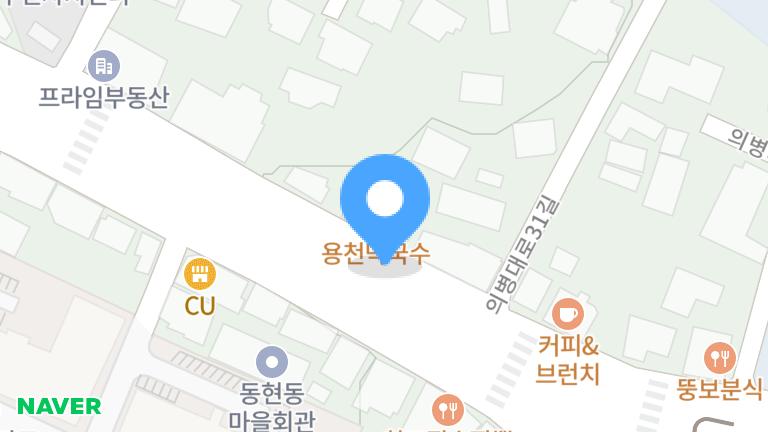Open the 커피&브런치 cafe marker

(568, 314)
